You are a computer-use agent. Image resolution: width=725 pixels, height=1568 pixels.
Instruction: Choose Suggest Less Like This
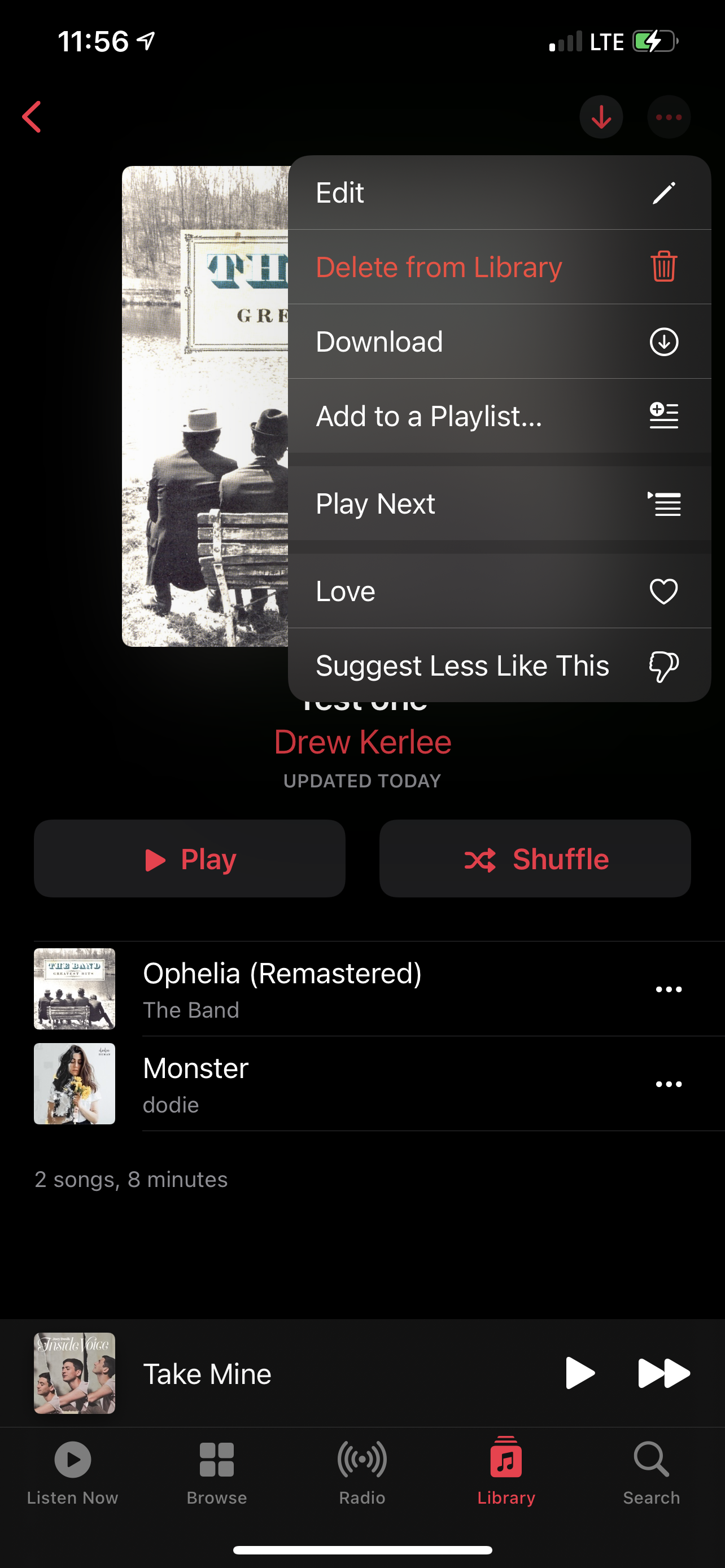499,665
